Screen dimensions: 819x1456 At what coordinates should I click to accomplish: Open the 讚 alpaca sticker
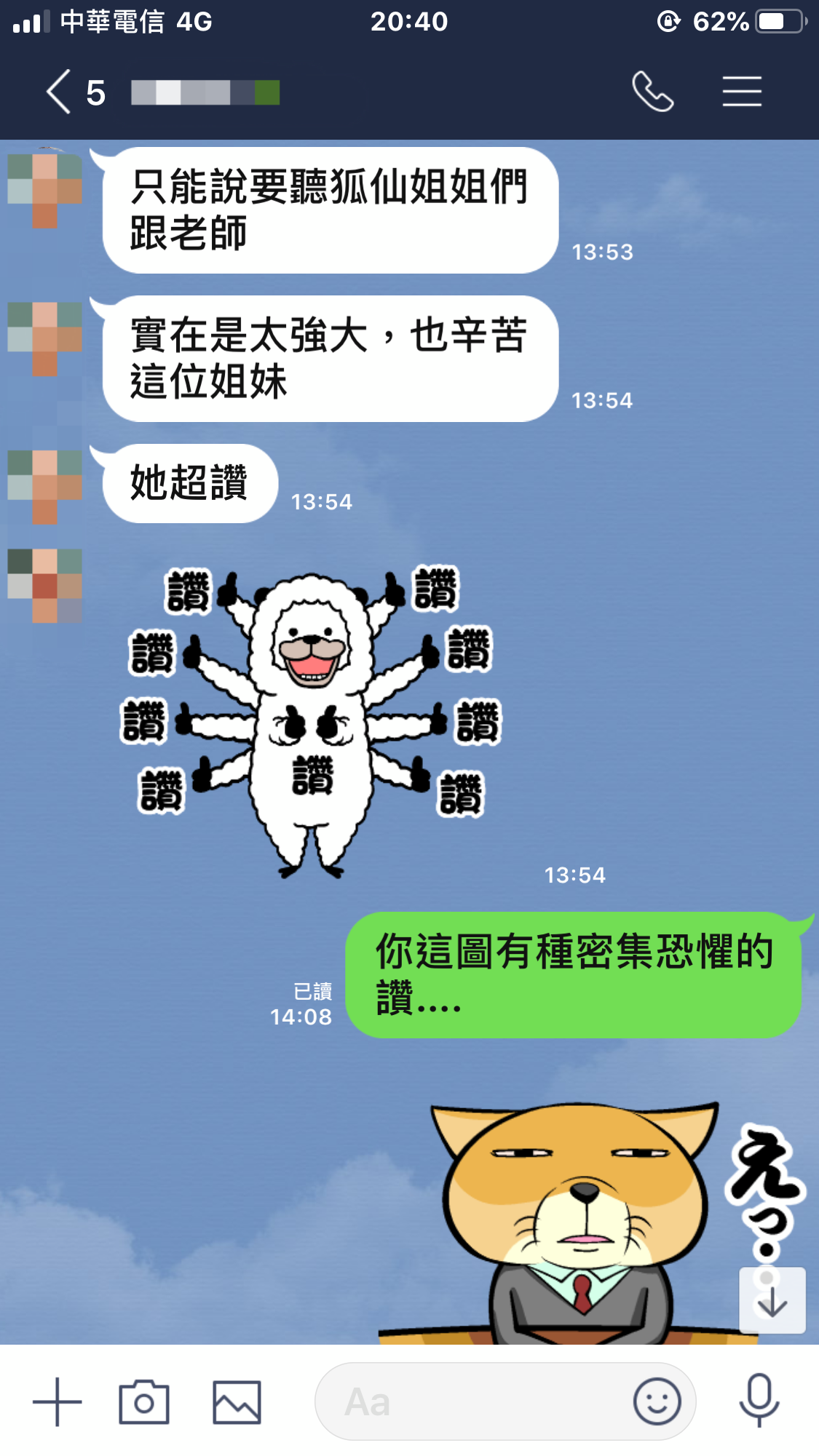click(x=313, y=720)
